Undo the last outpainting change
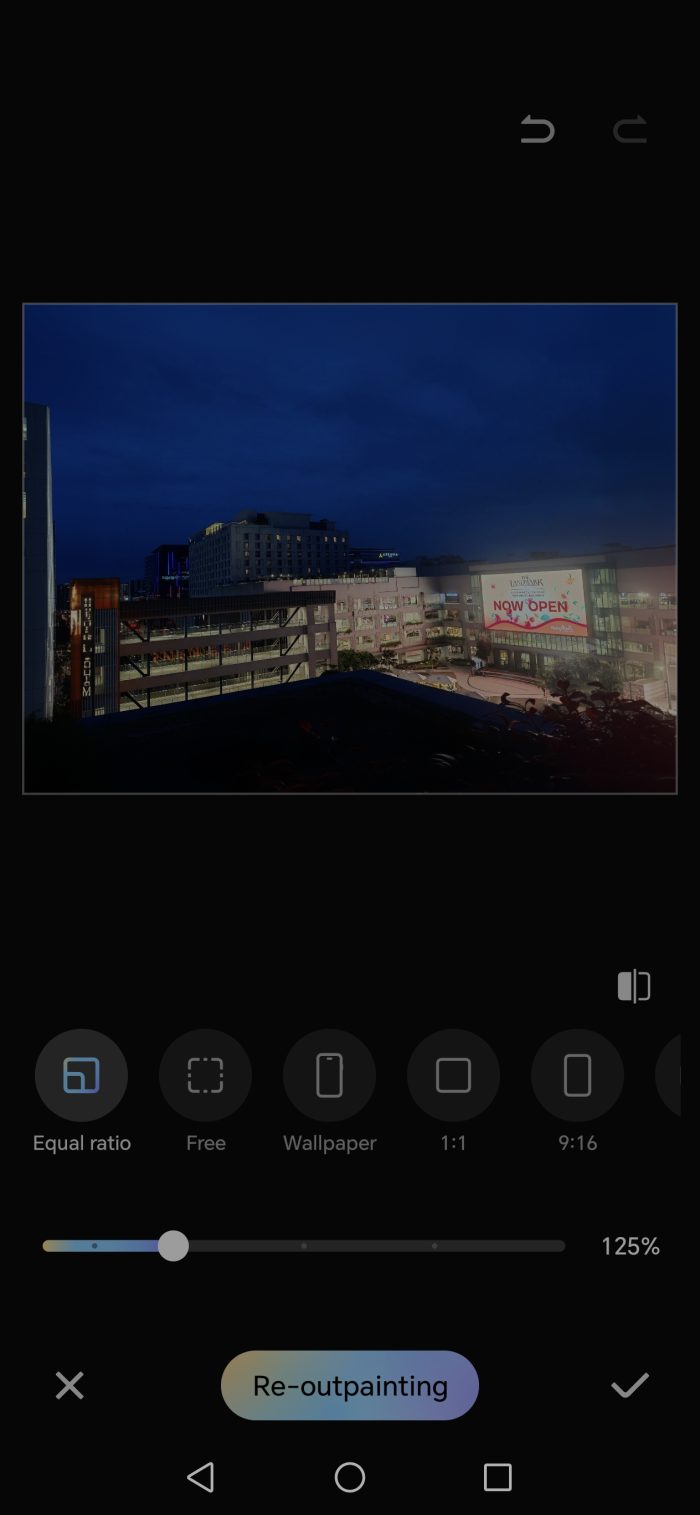Viewport: 700px width, 1515px height. 537,130
